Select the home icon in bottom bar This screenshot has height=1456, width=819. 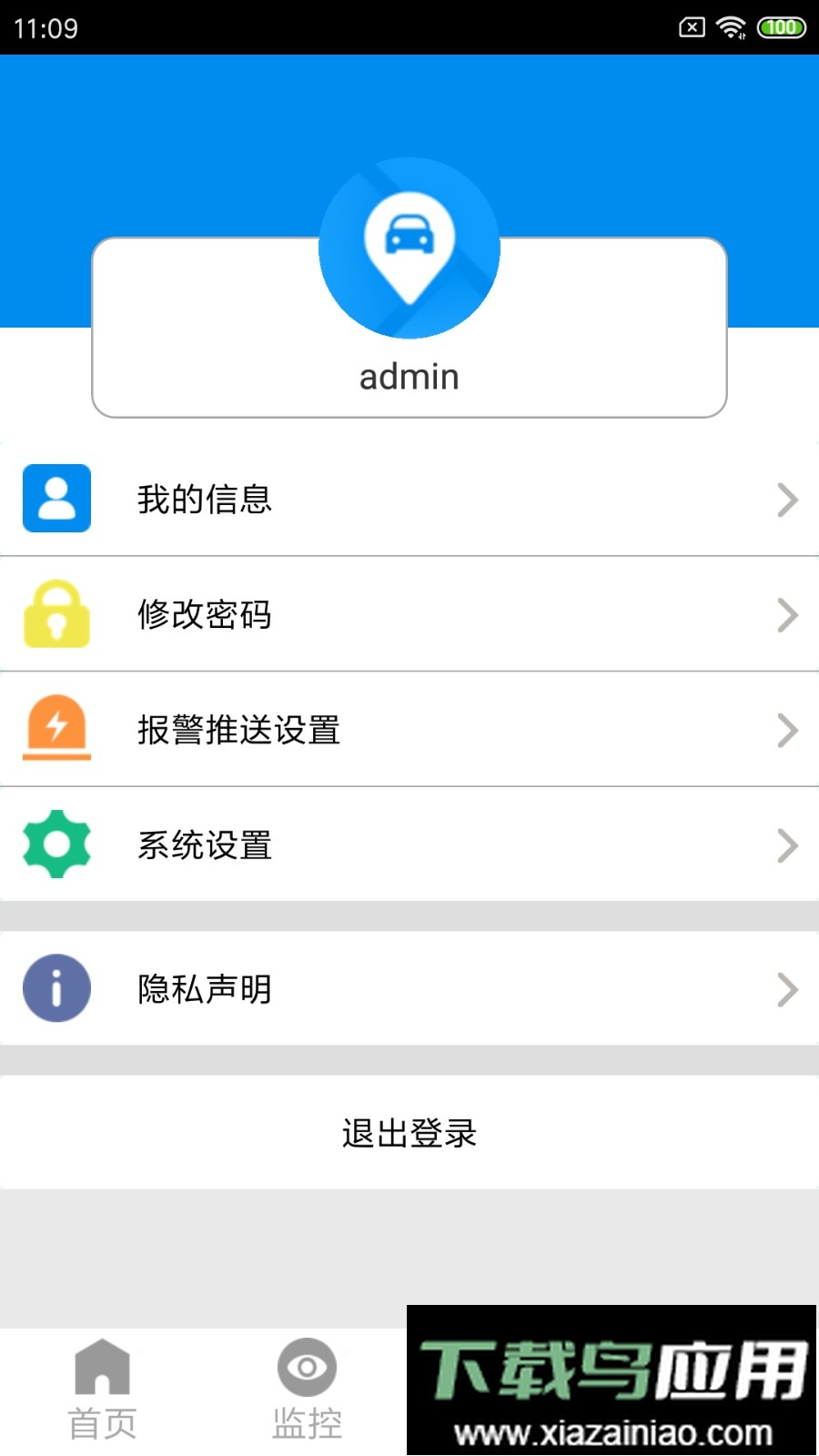pyautogui.click(x=102, y=1374)
